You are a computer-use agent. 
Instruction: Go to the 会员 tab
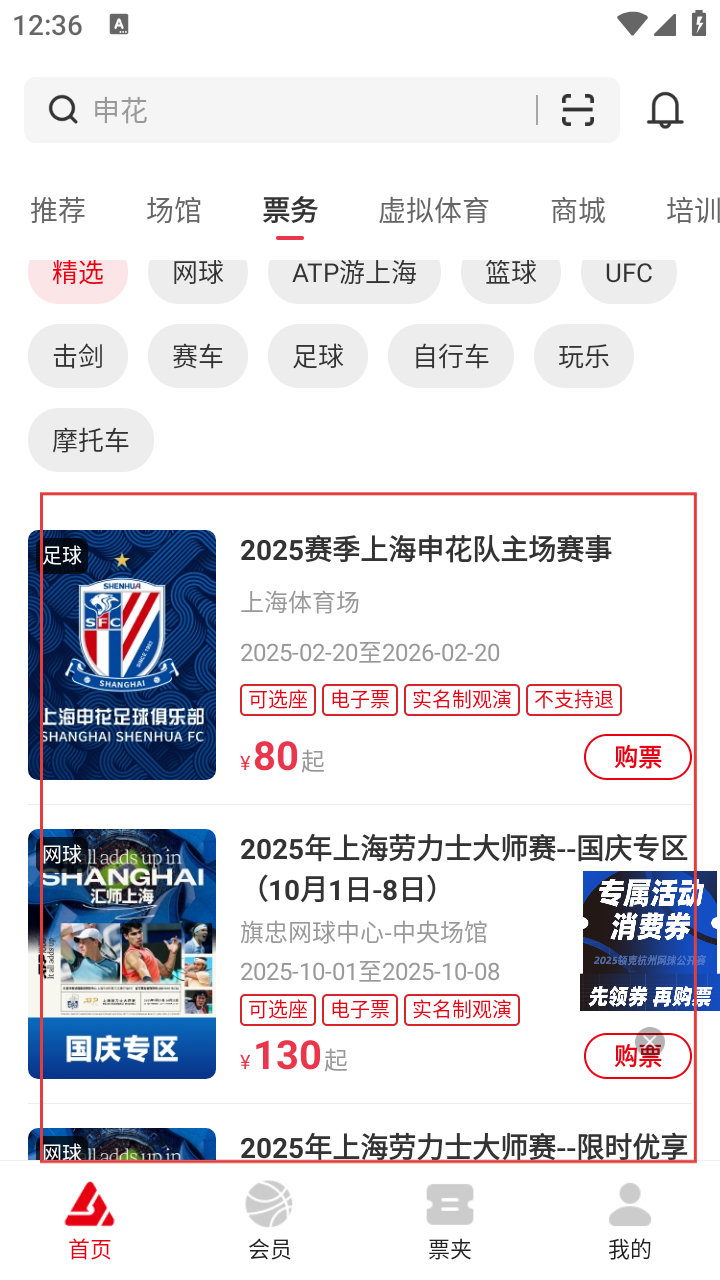click(270, 1218)
